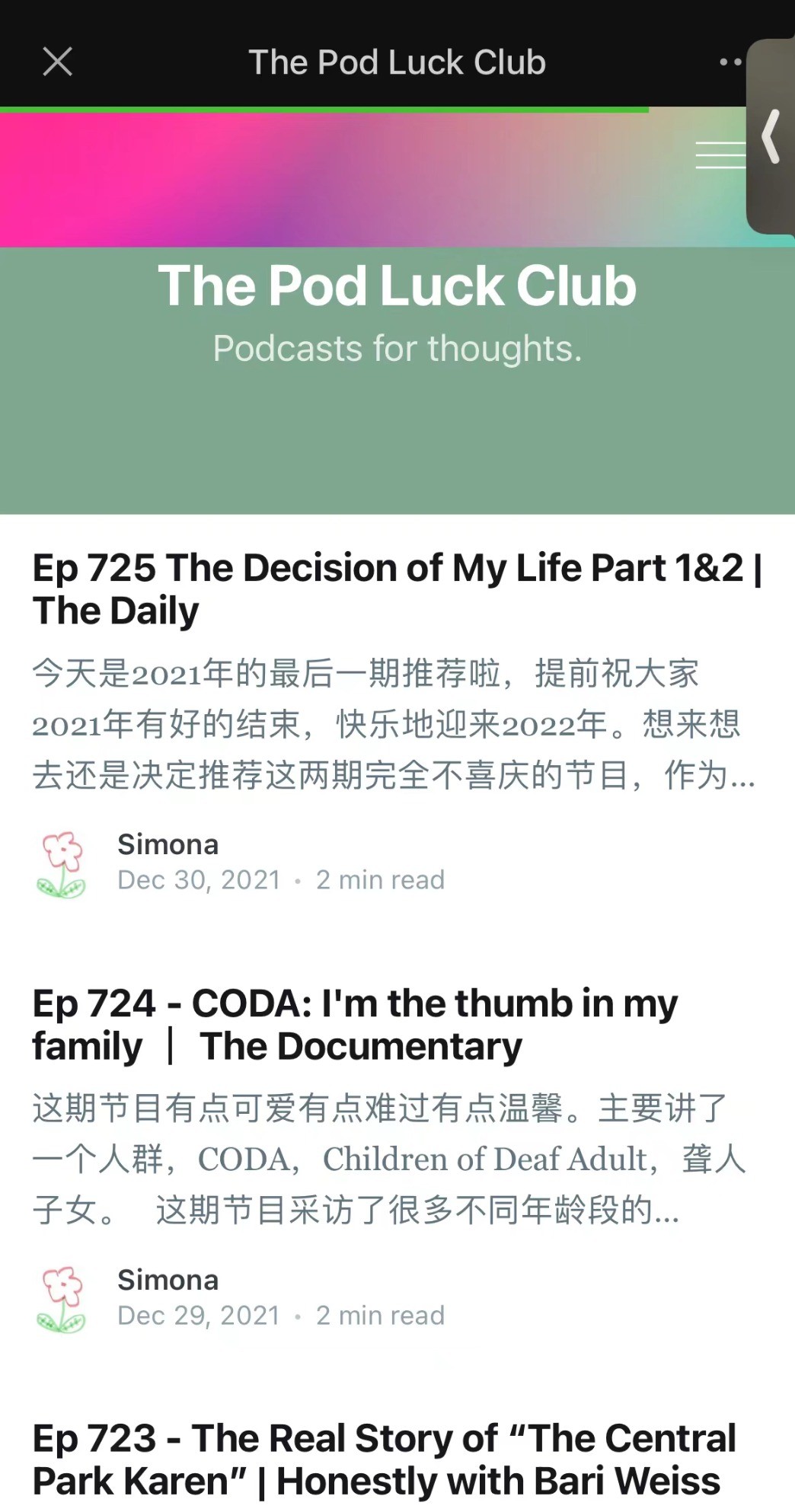Open The Pod Luck Club site title
This screenshot has height=1512, width=795.
pyautogui.click(x=397, y=286)
